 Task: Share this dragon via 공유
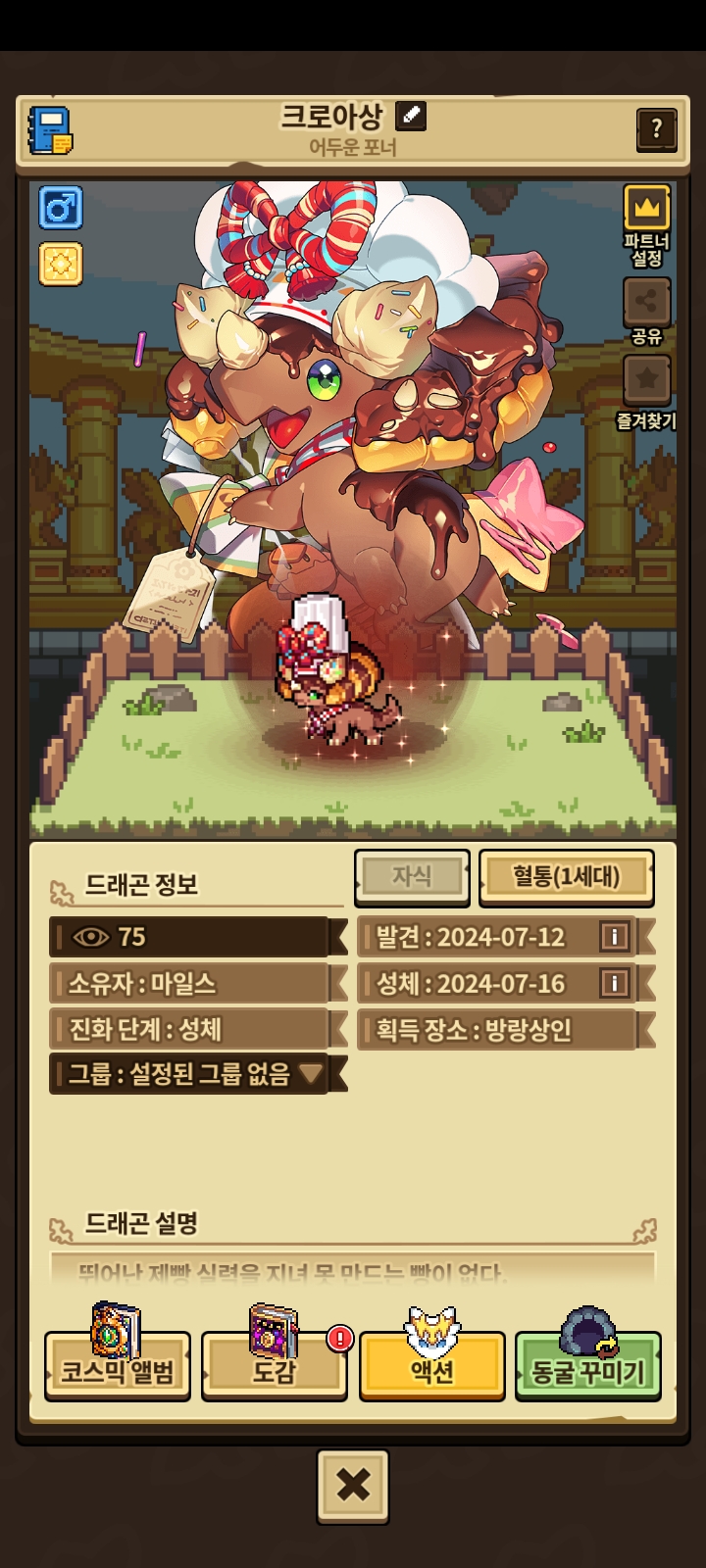(646, 311)
